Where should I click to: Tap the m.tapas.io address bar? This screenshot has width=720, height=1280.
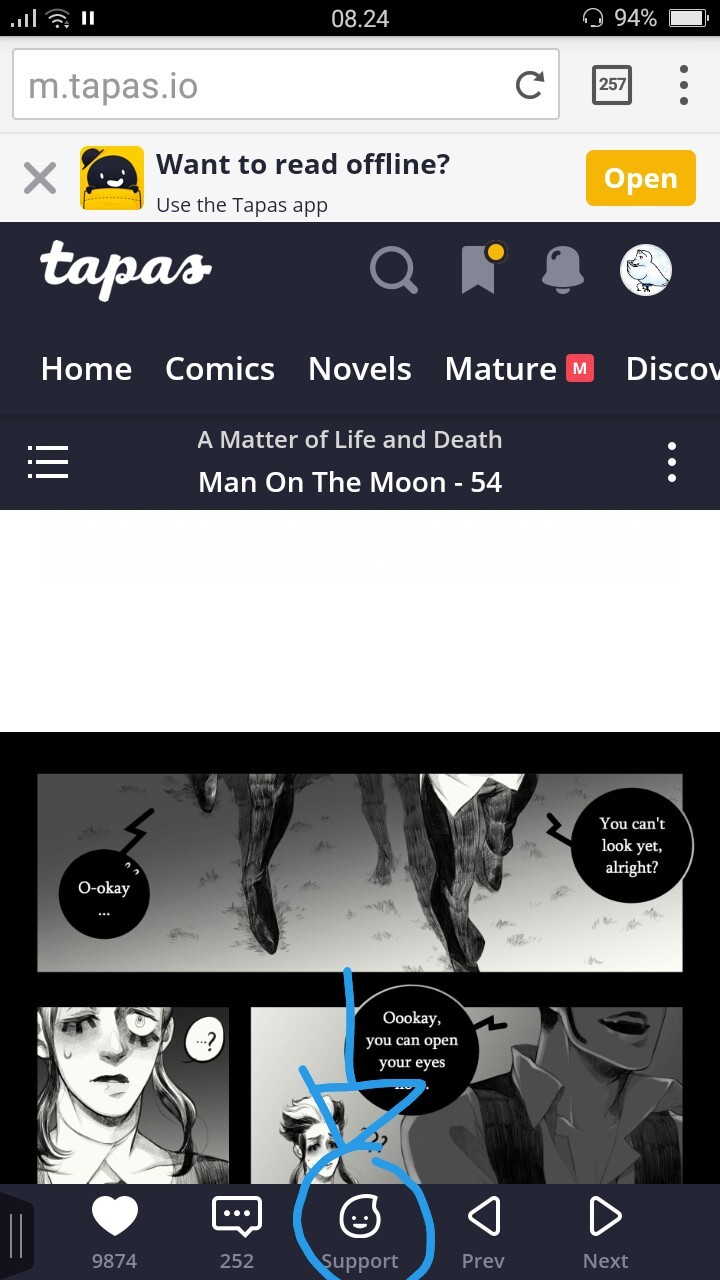point(260,86)
